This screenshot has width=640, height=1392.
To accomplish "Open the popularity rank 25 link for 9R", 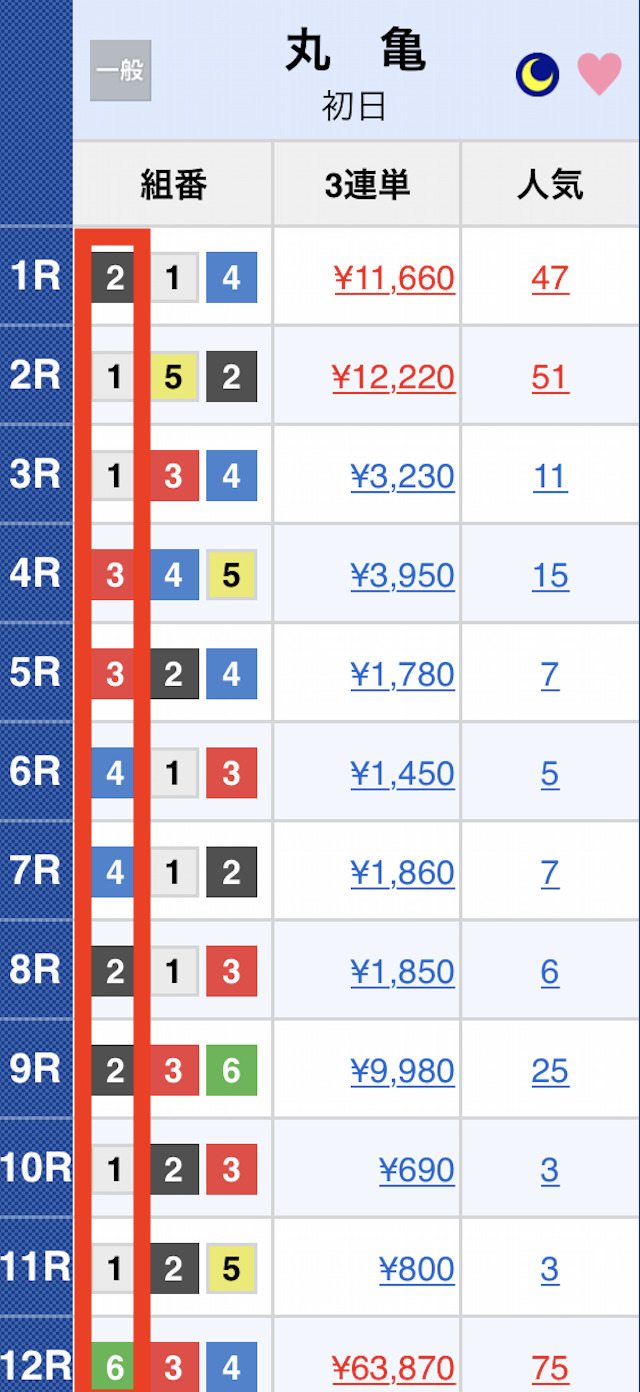I will 550,1070.
